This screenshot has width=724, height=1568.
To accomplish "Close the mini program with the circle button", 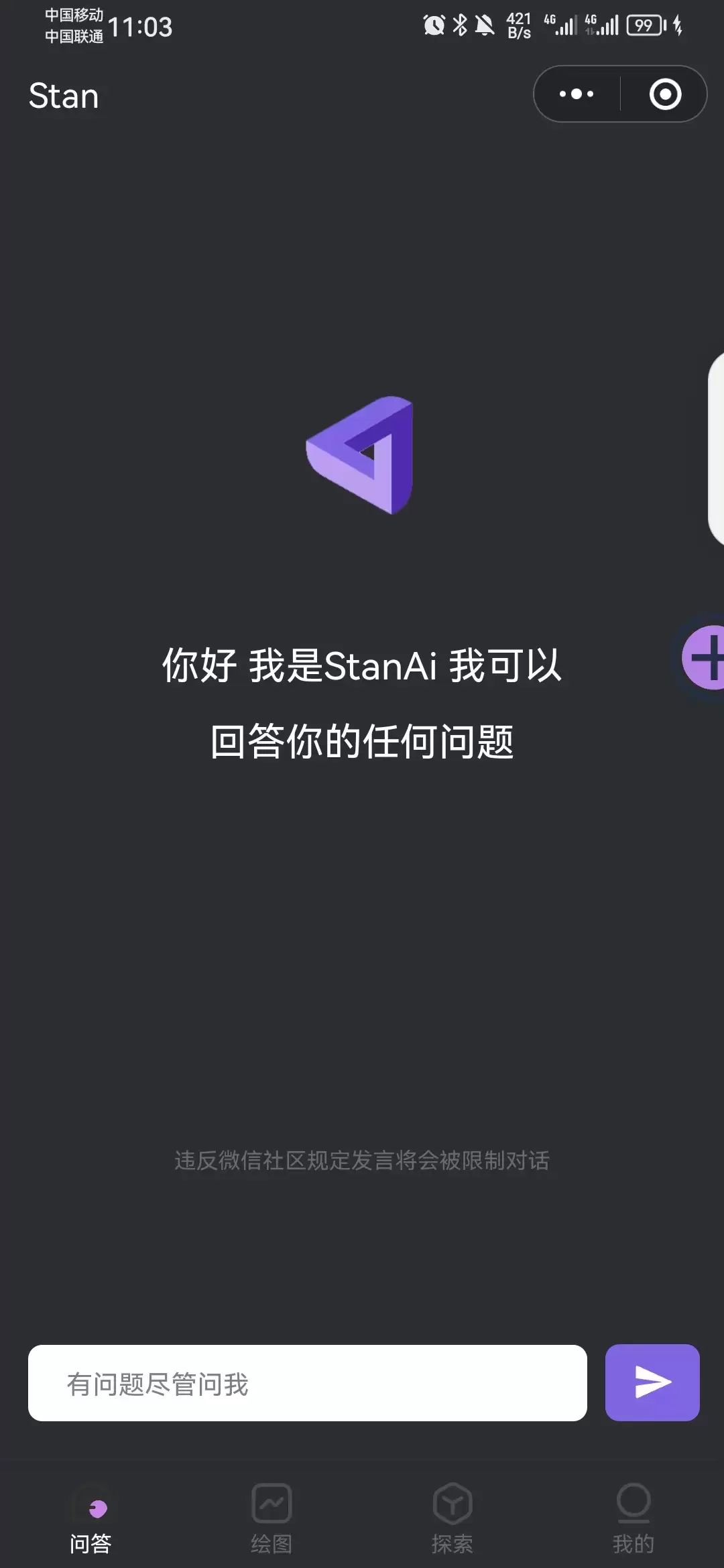I will (665, 94).
